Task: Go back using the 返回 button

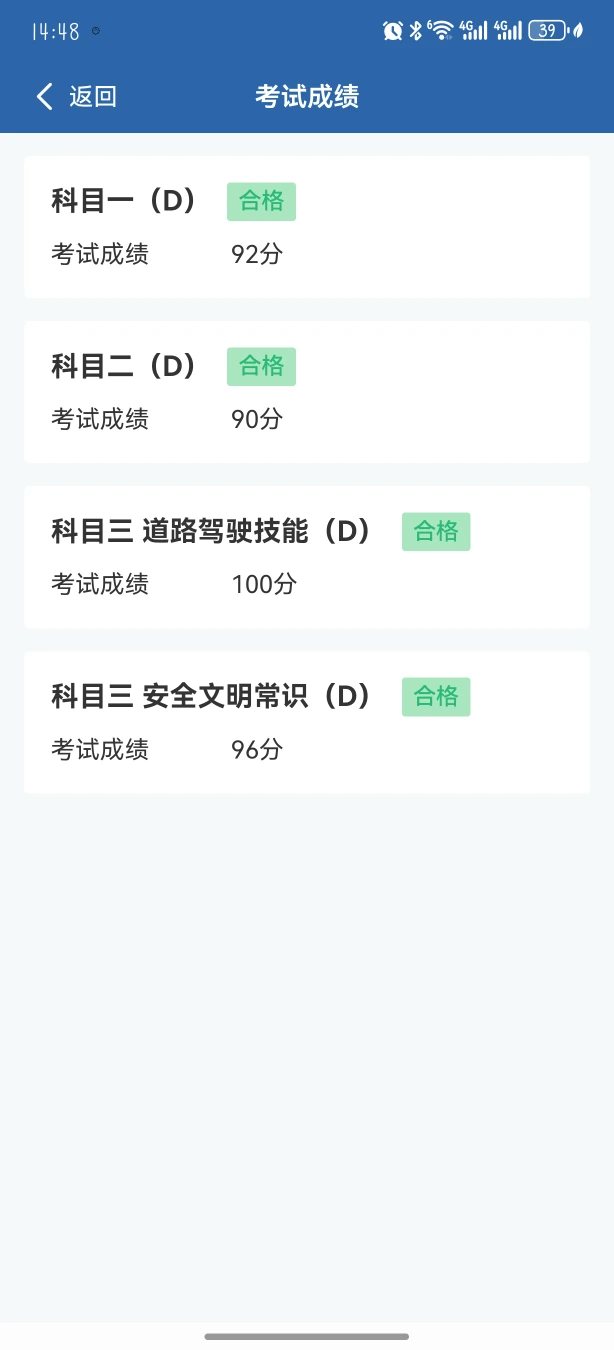Action: (x=77, y=96)
